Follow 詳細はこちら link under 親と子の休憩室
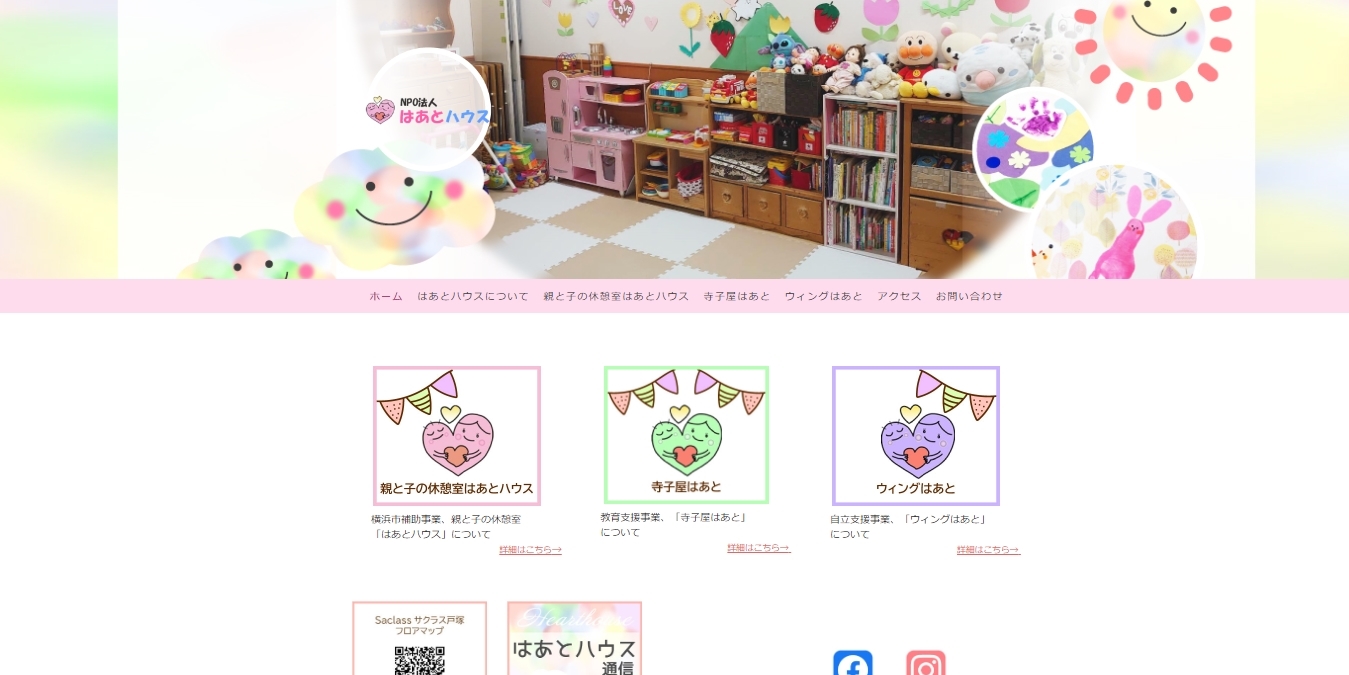This screenshot has width=1349, height=675. pyautogui.click(x=530, y=550)
